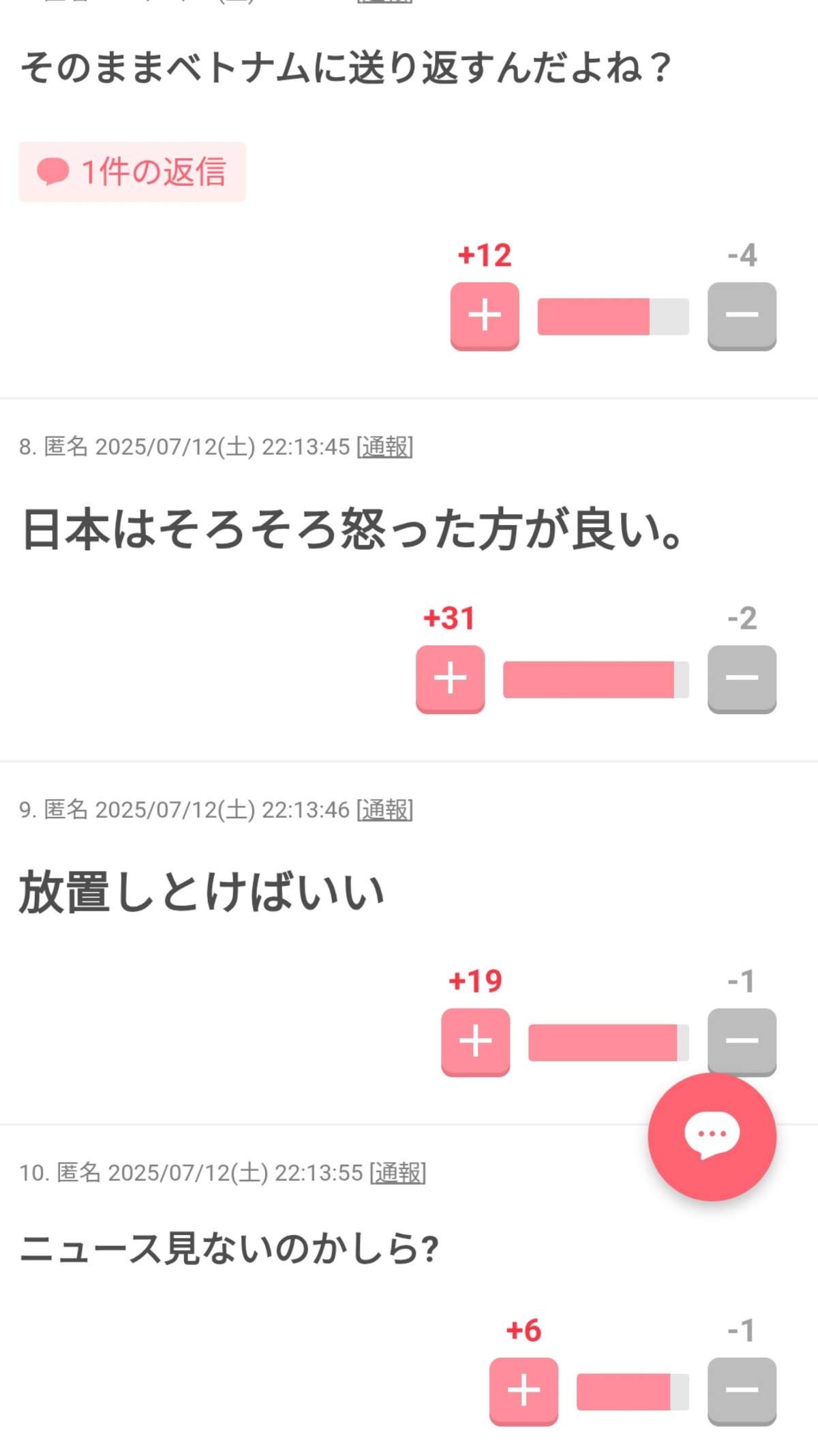Downvote comment 8 showing -2
This screenshot has width=818, height=1456.
[742, 679]
